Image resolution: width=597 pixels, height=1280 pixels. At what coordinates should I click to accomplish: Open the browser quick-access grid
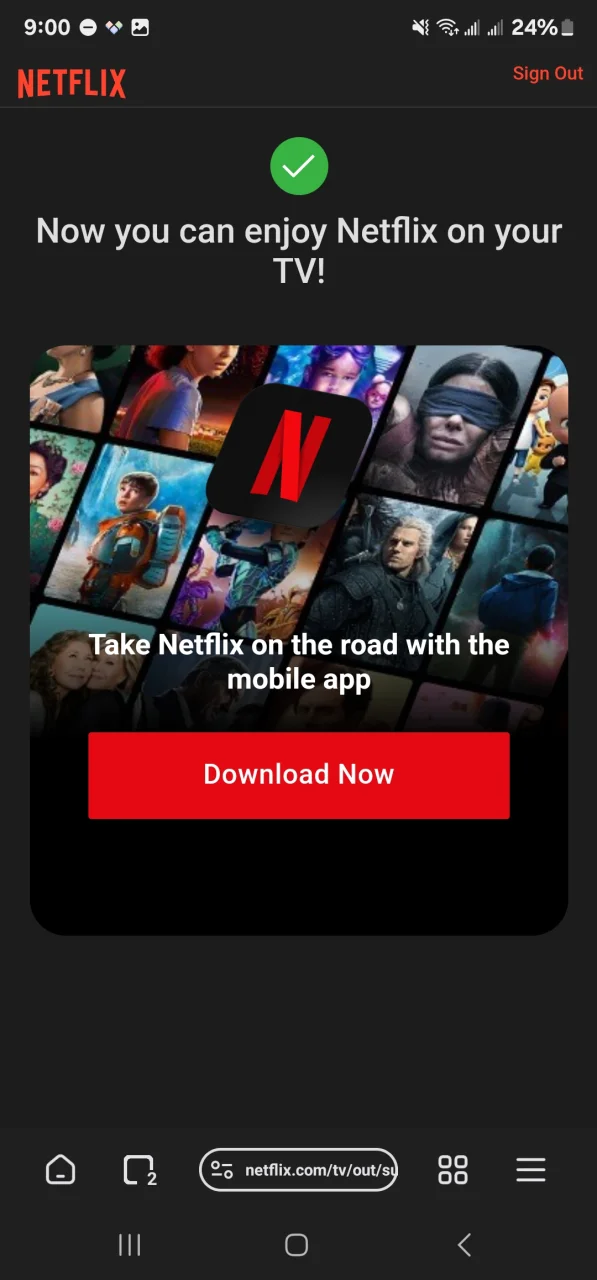[x=453, y=1170]
